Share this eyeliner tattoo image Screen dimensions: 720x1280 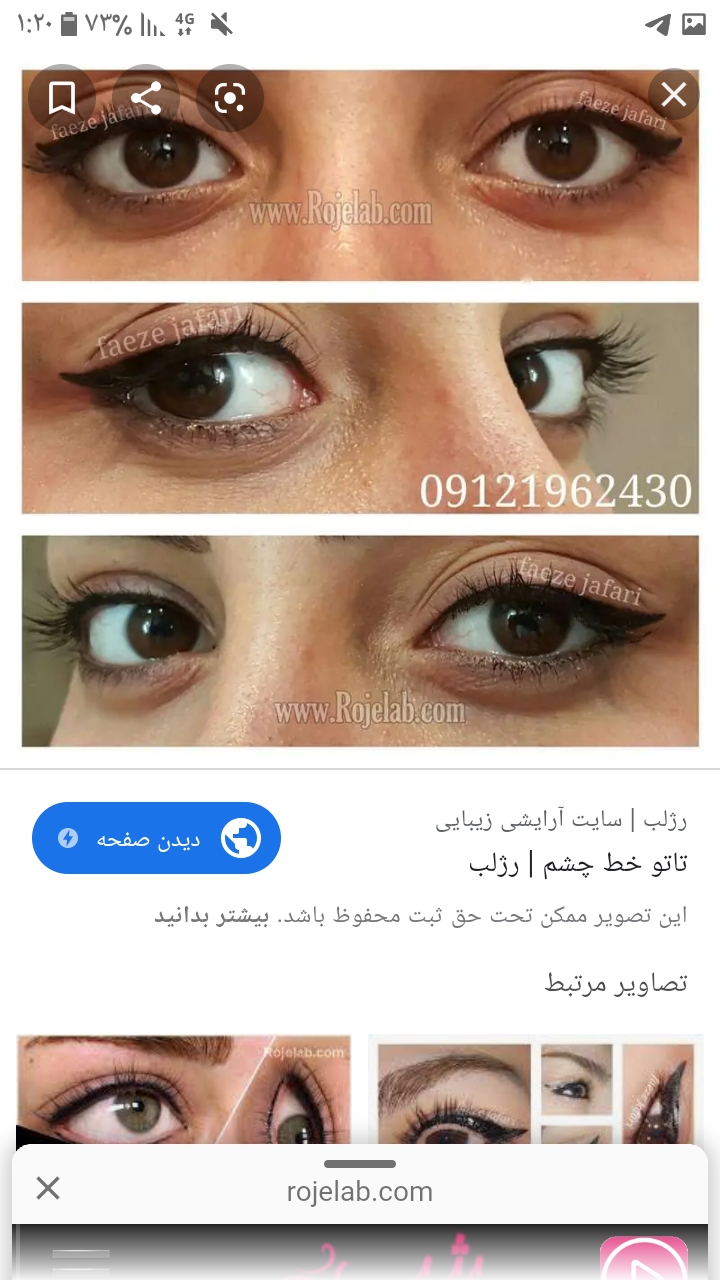(x=146, y=98)
